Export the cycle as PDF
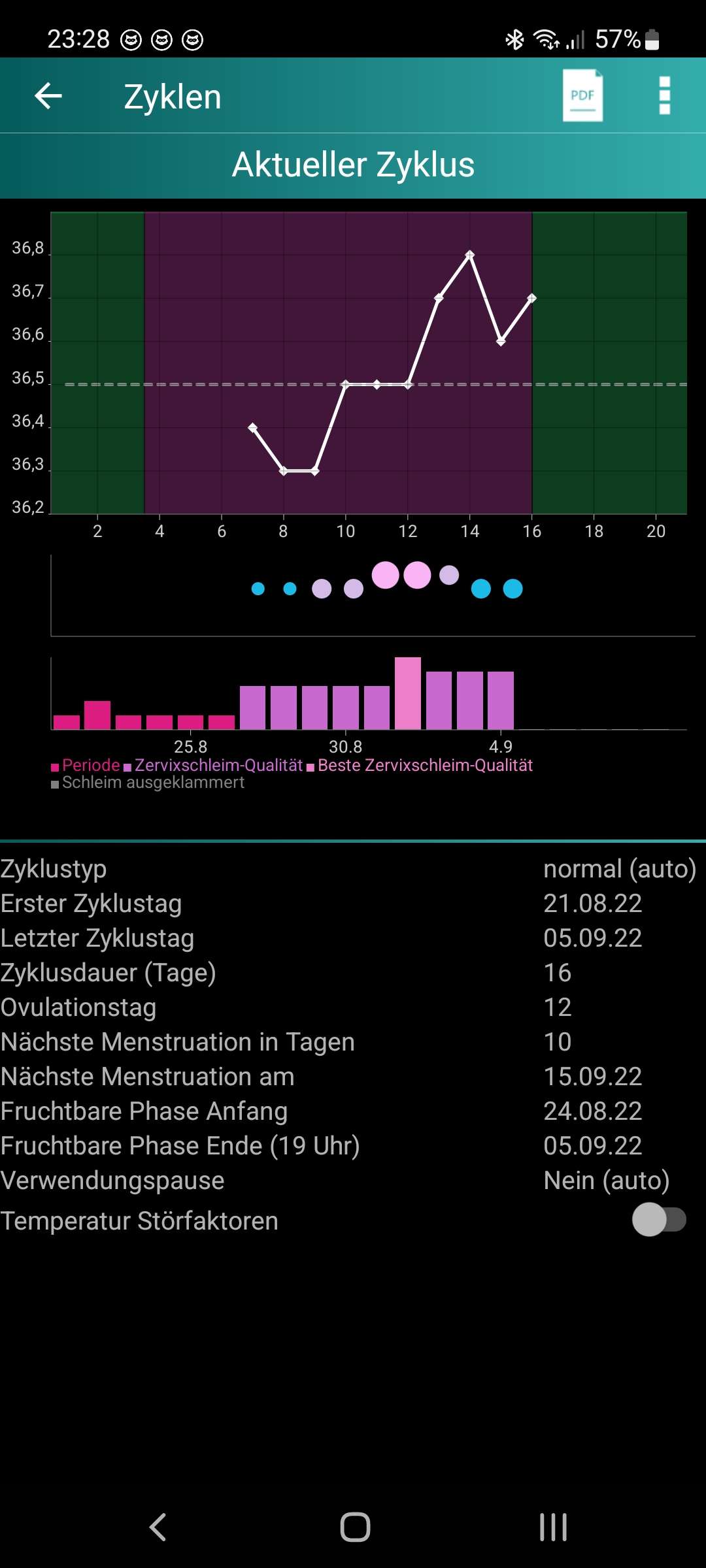 [582, 95]
